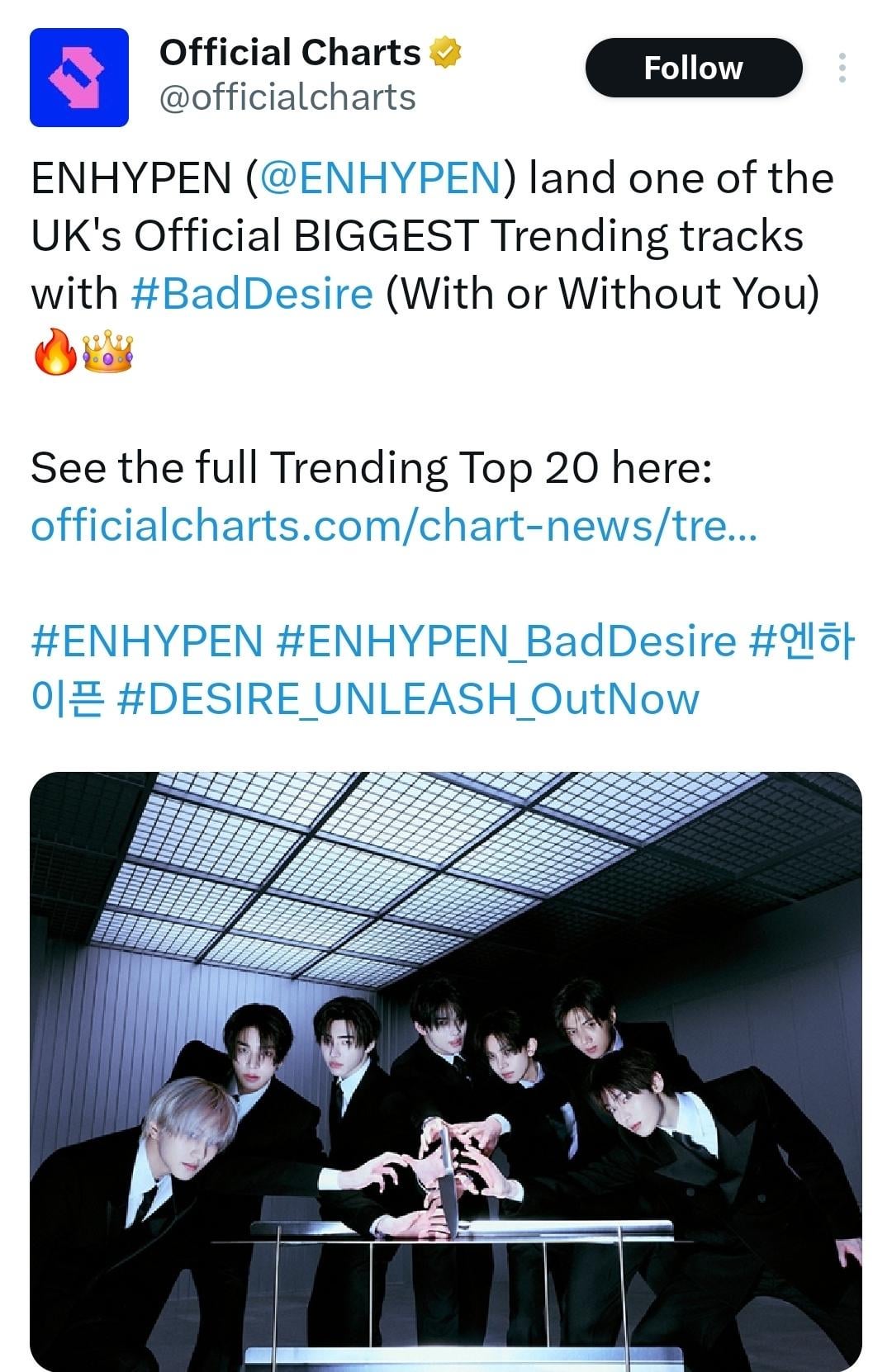The image size is (892, 1372).
Task: Open the Official Charts profile picture
Action: point(79,78)
